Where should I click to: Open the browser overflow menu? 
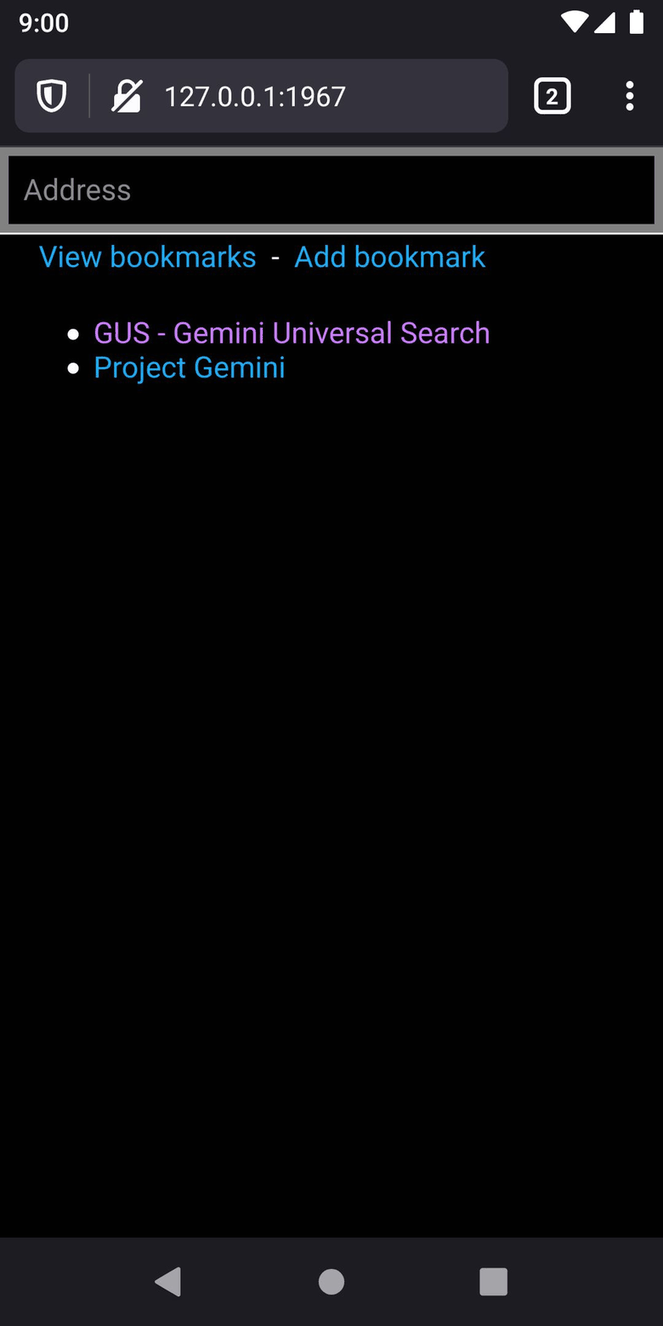click(x=629, y=96)
